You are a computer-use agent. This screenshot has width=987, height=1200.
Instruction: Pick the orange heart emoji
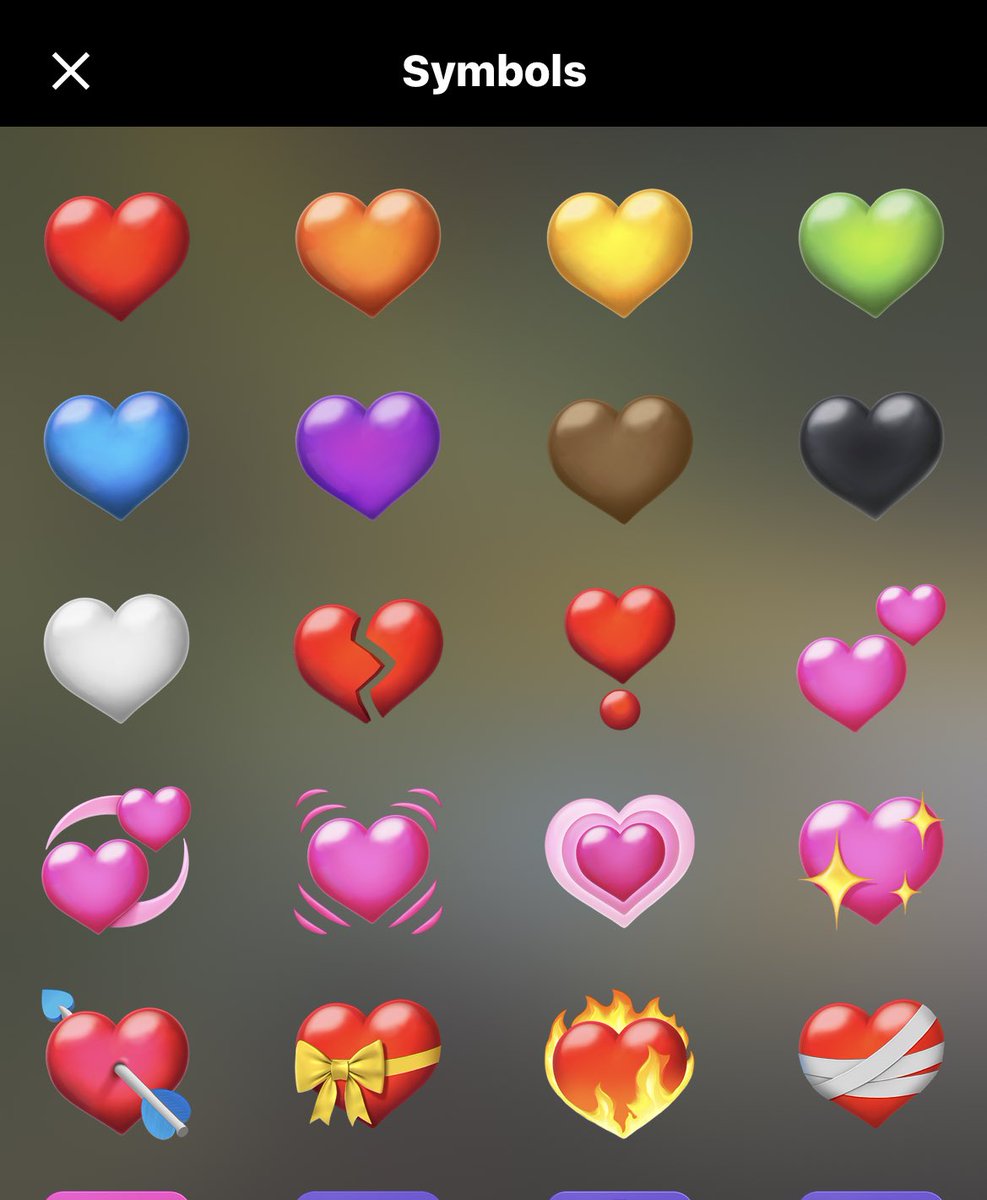coord(368,252)
